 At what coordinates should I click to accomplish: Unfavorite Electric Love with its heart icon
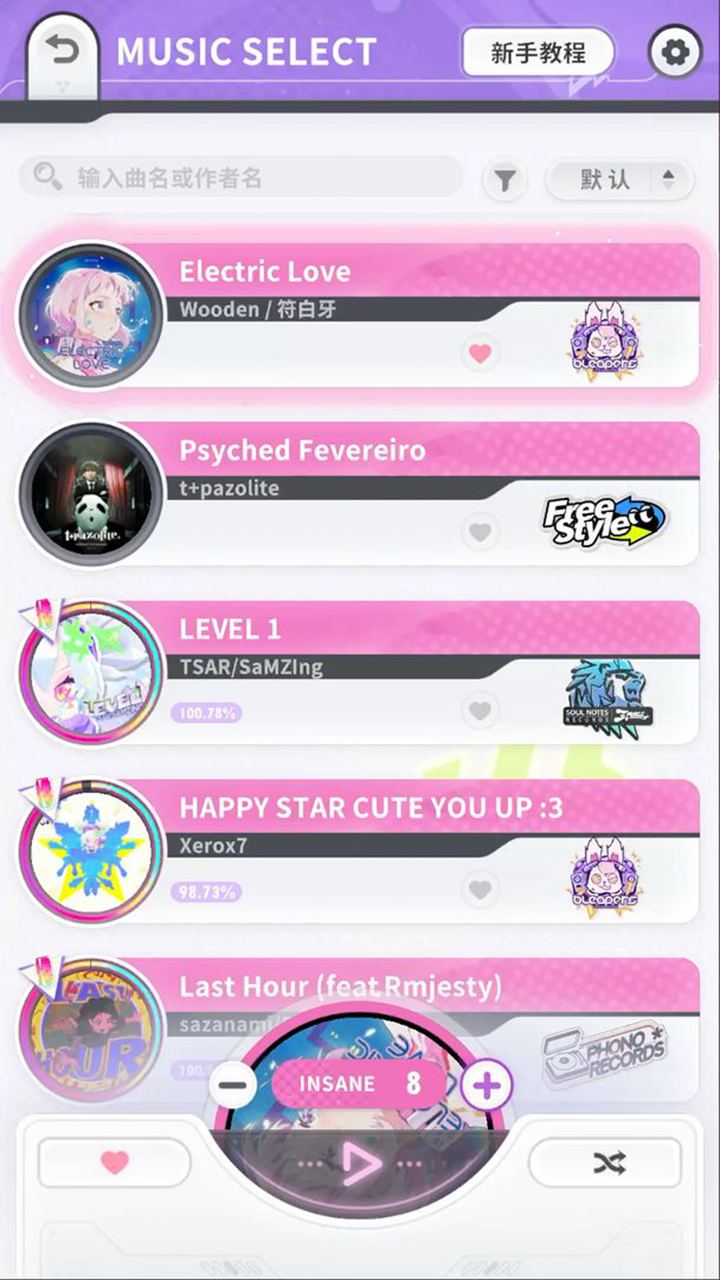pyautogui.click(x=481, y=353)
